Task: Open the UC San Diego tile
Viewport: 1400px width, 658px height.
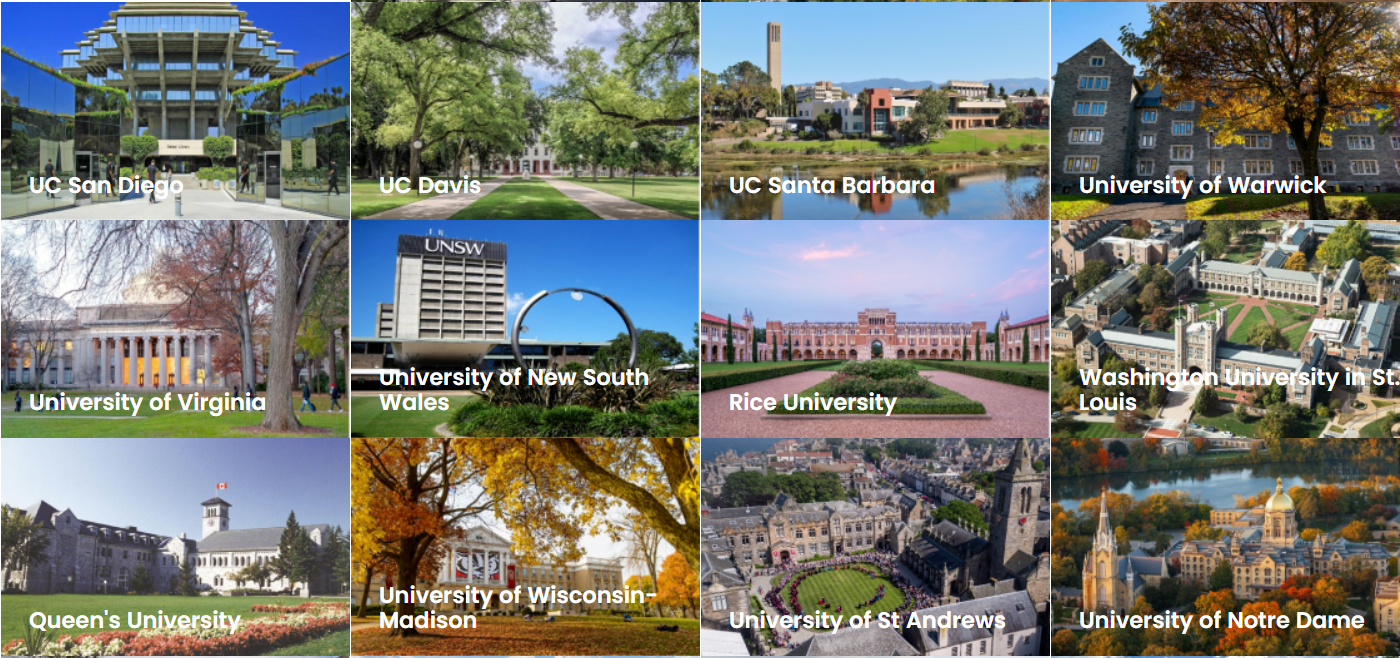Action: pos(175,110)
